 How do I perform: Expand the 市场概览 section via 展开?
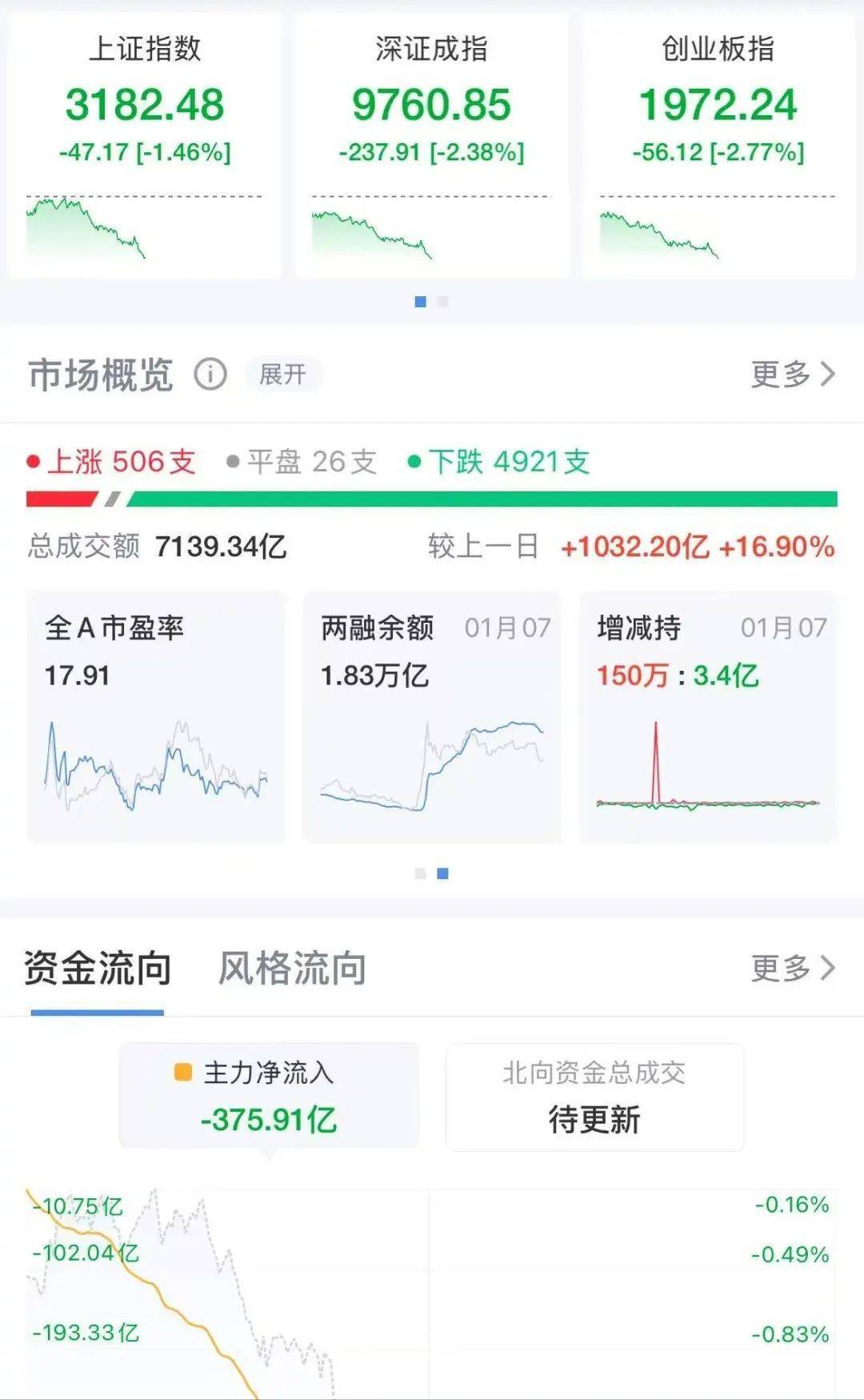pos(284,375)
